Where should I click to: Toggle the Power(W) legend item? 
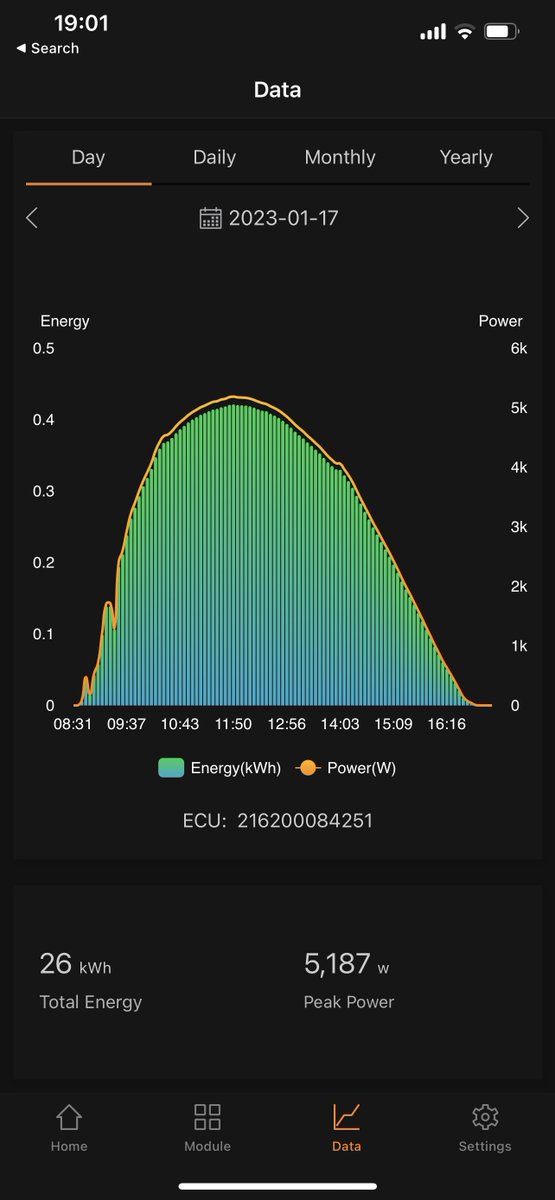pyautogui.click(x=346, y=768)
